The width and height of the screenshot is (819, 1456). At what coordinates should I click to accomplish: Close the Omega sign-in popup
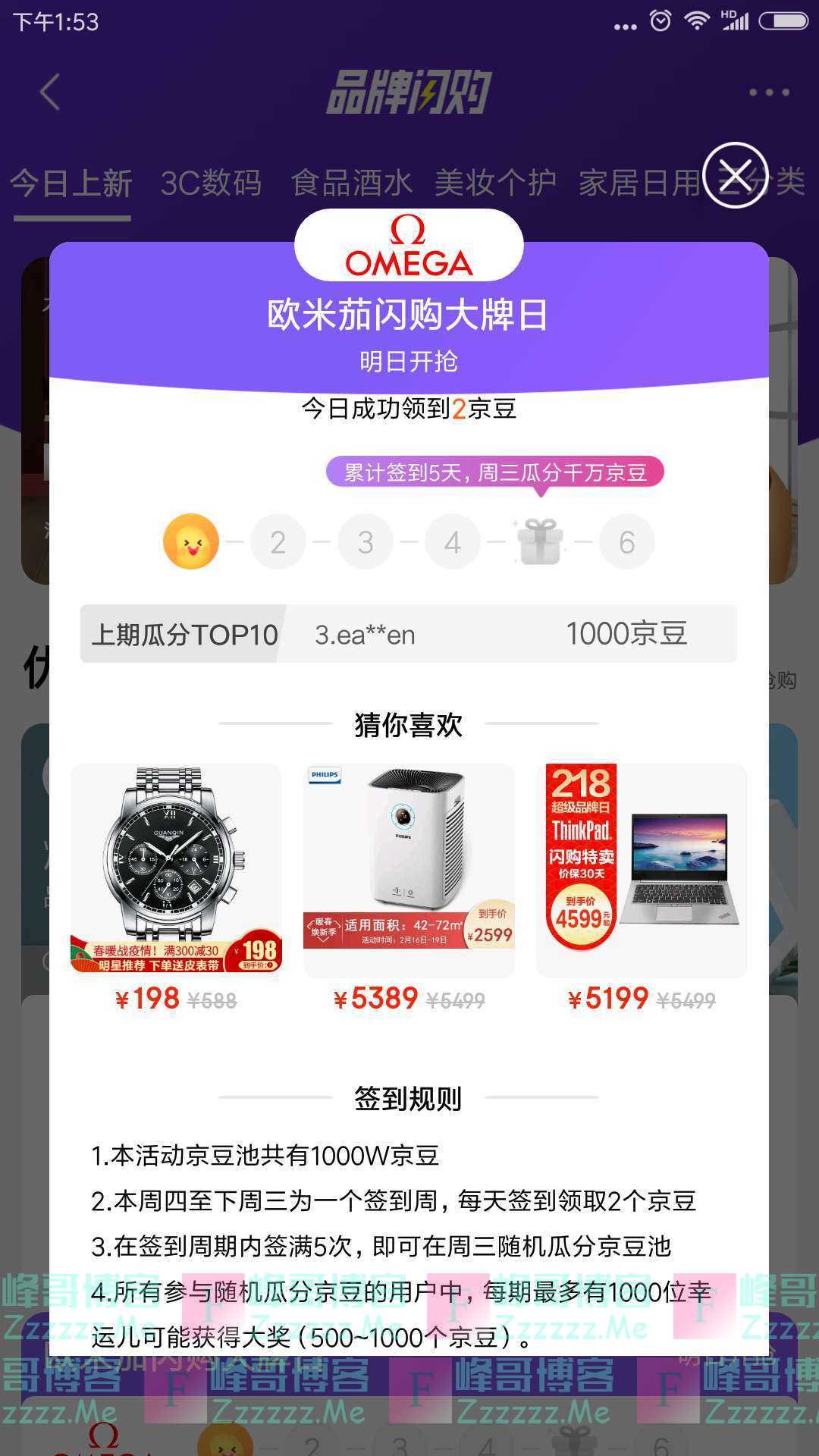(x=735, y=175)
